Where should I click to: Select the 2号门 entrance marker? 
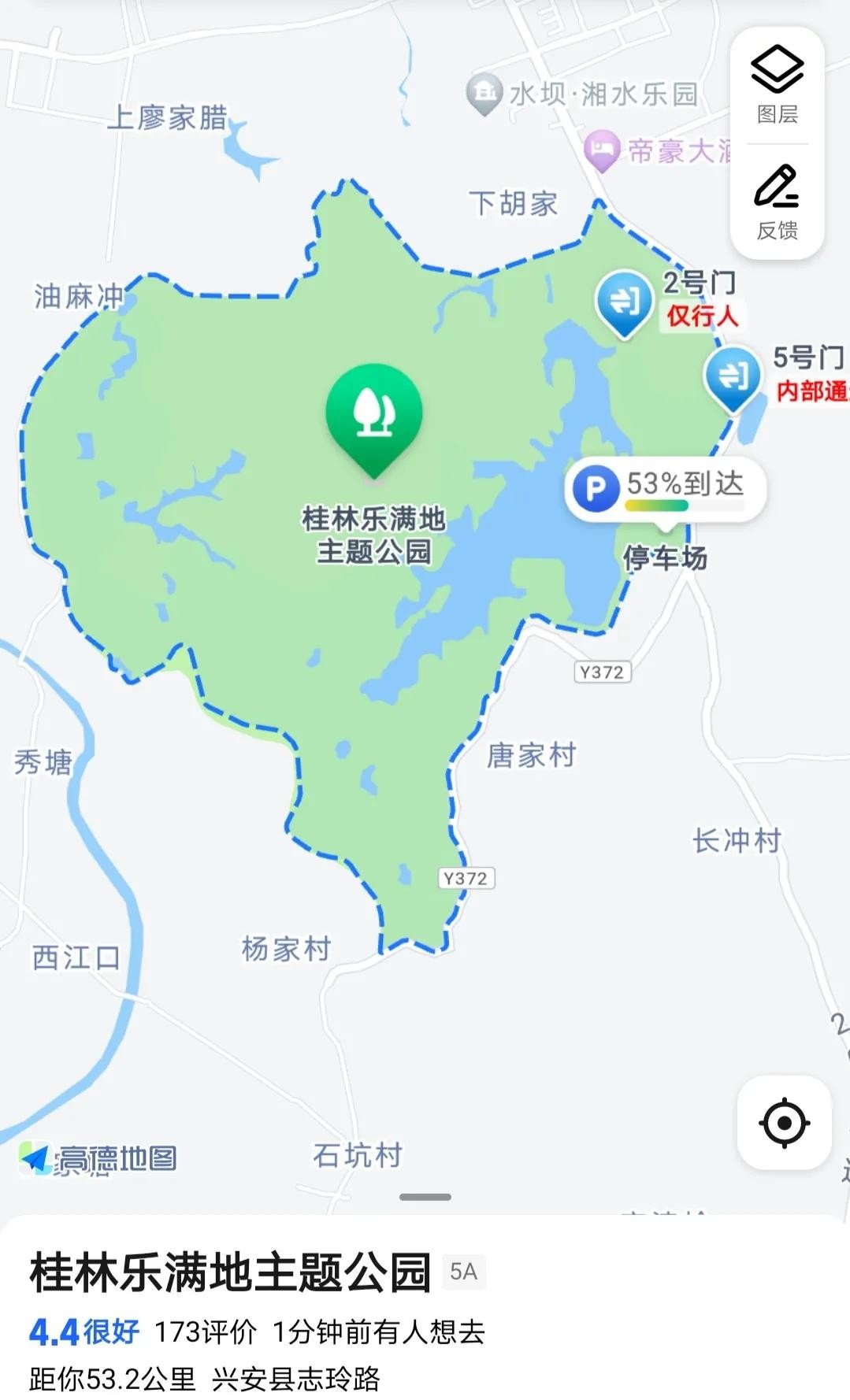625,301
